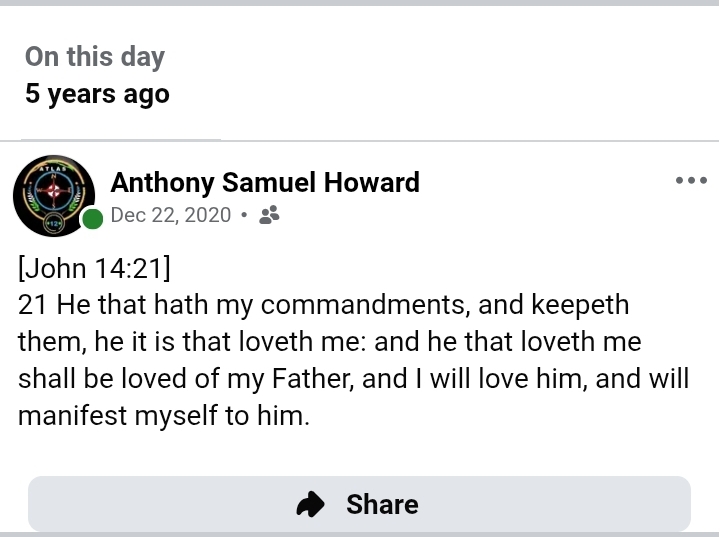Open the three-dot post options menu
The width and height of the screenshot is (720, 537).
[x=691, y=181]
